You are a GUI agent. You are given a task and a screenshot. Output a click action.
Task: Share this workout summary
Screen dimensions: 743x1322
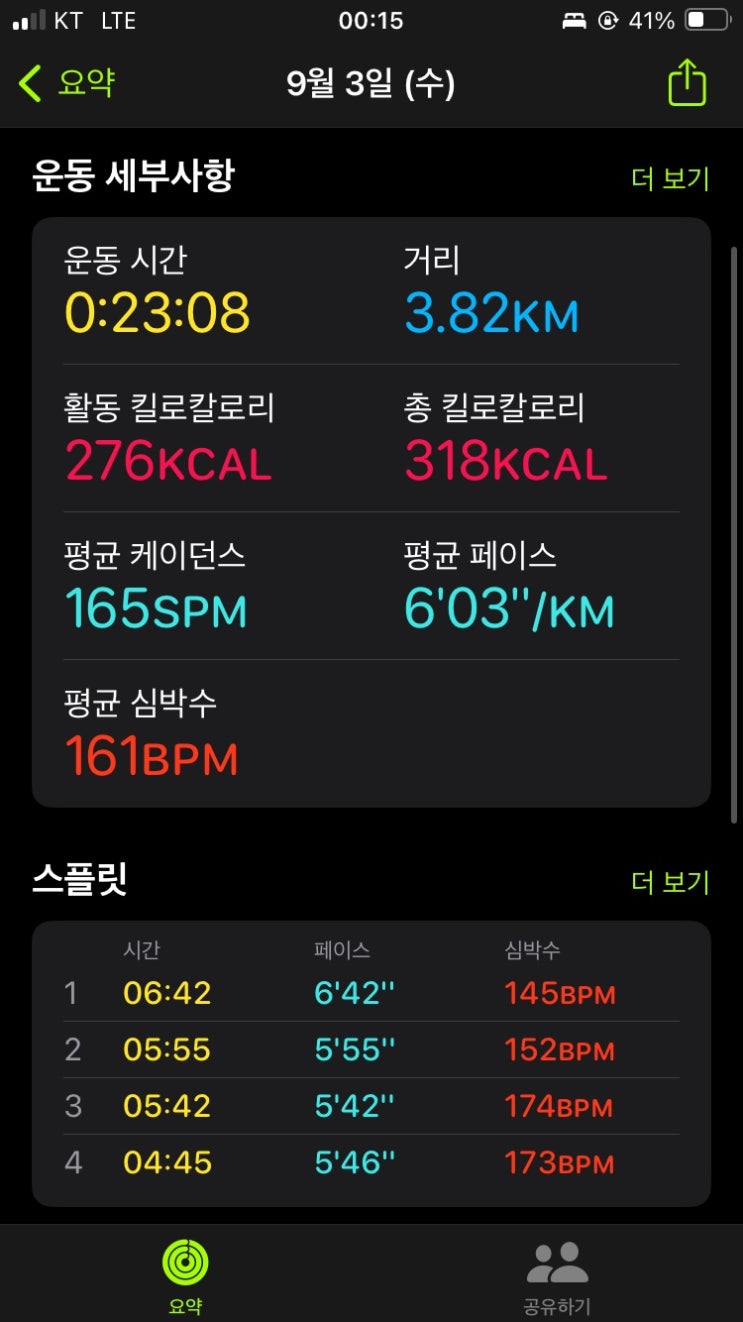[687, 82]
